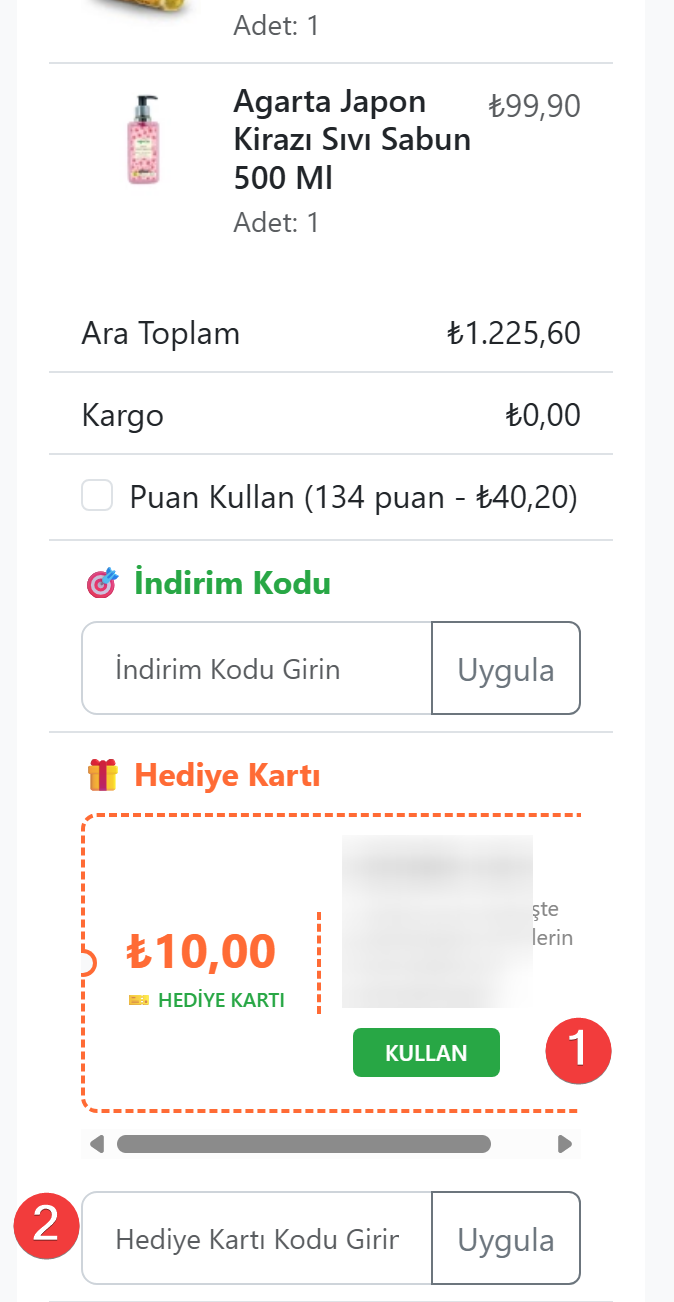This screenshot has height=1302, width=674.
Task: Tap the left arrow of gift card scrollbar
Action: click(x=97, y=1144)
